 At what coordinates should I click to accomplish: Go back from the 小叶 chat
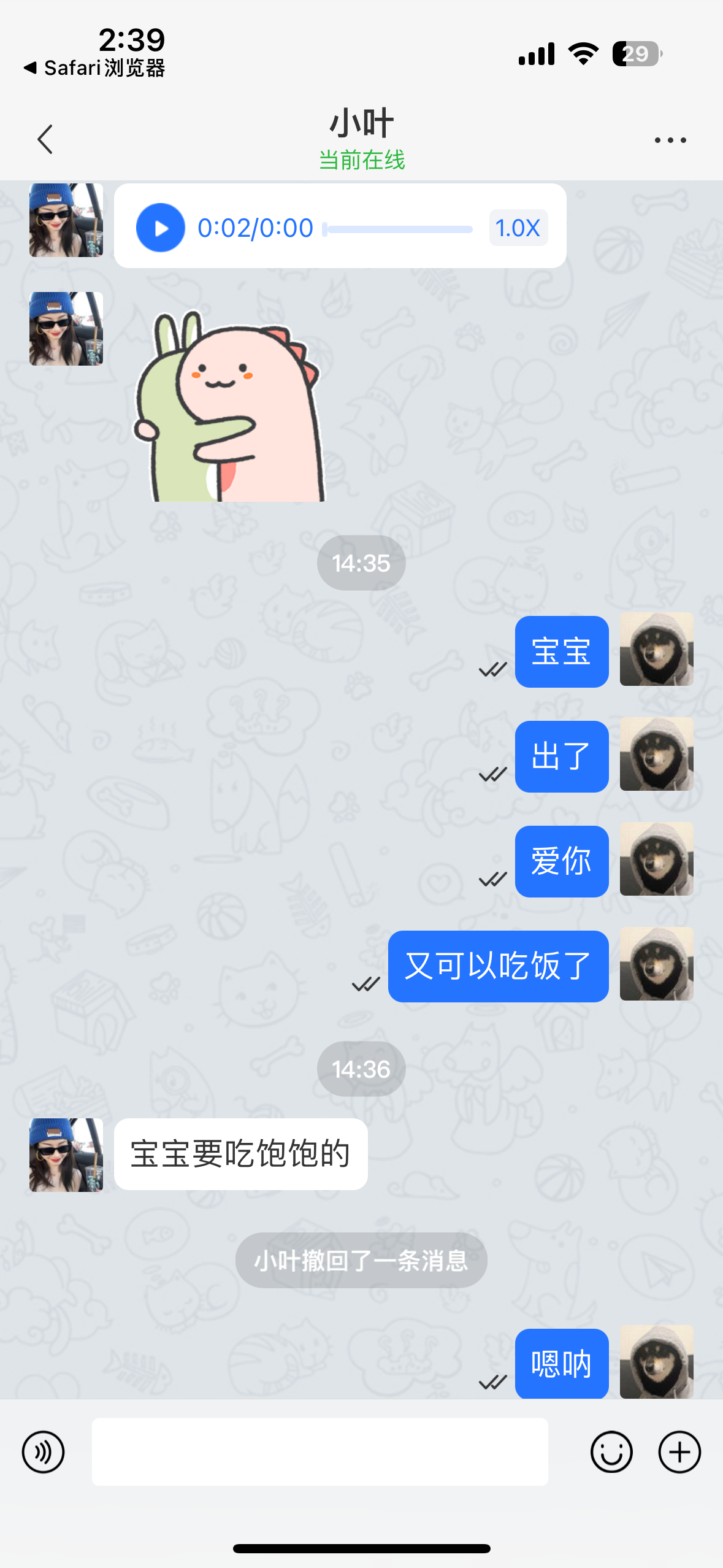(45, 139)
